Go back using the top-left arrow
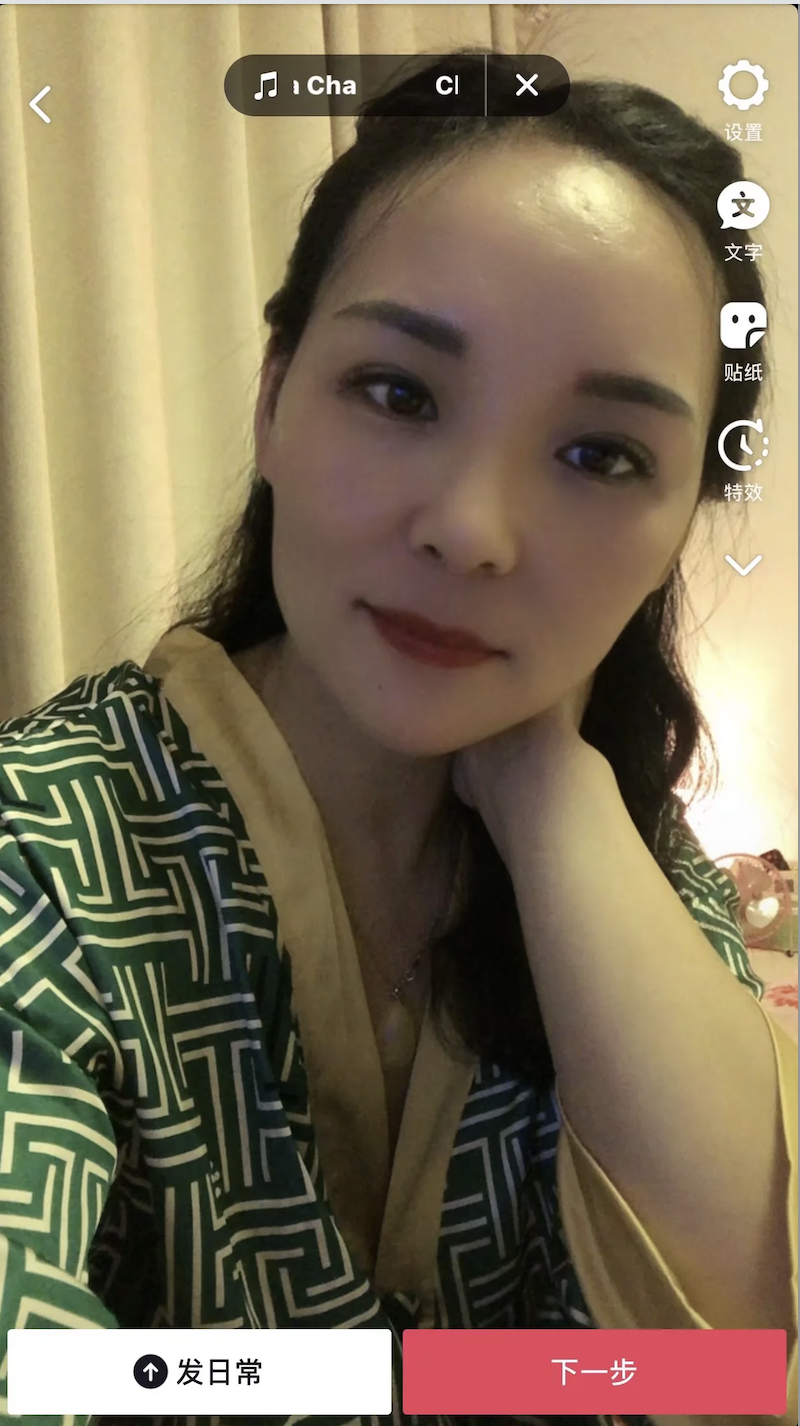The image size is (800, 1426). [40, 104]
